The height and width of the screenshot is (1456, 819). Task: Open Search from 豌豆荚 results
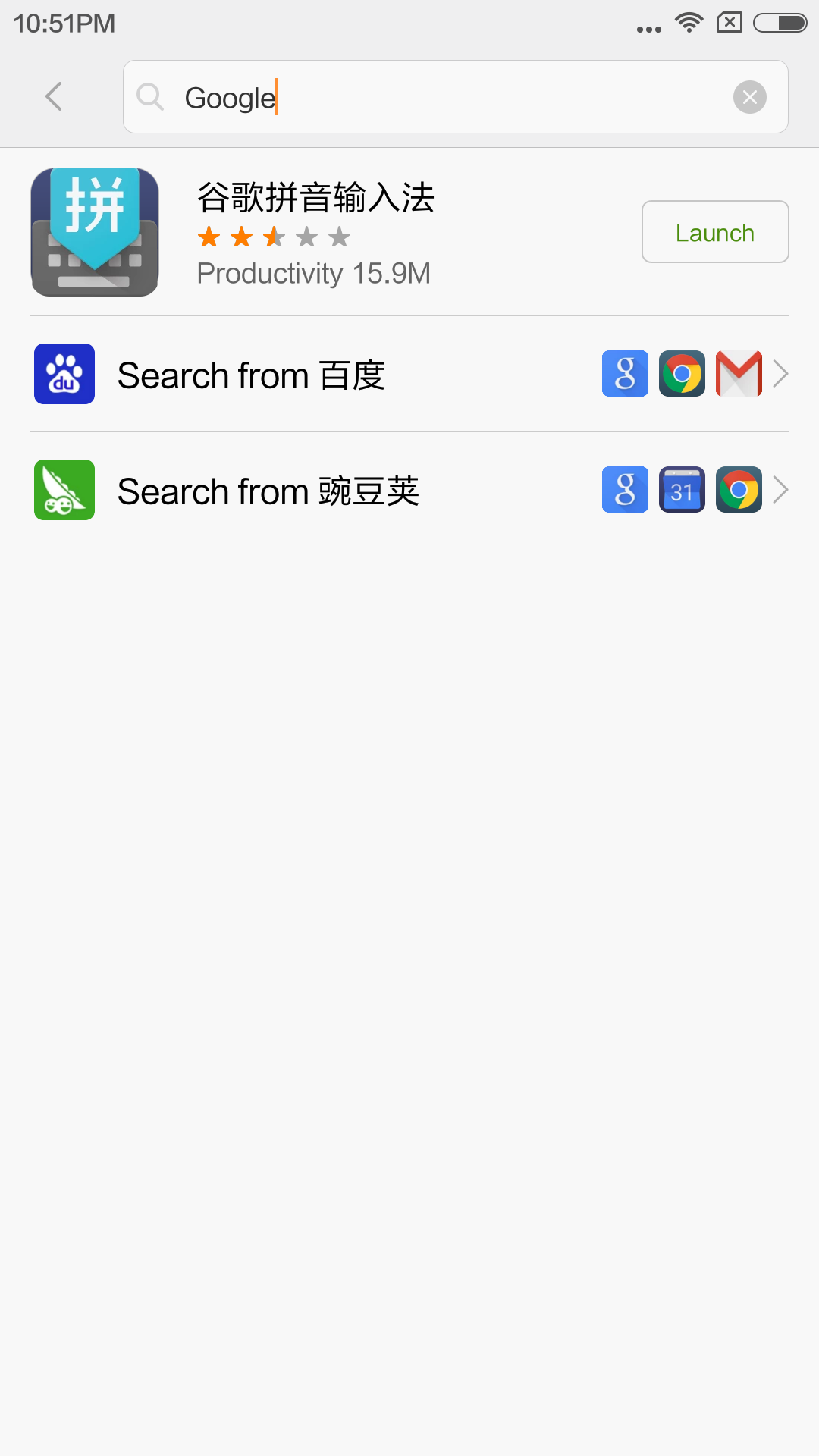409,491
